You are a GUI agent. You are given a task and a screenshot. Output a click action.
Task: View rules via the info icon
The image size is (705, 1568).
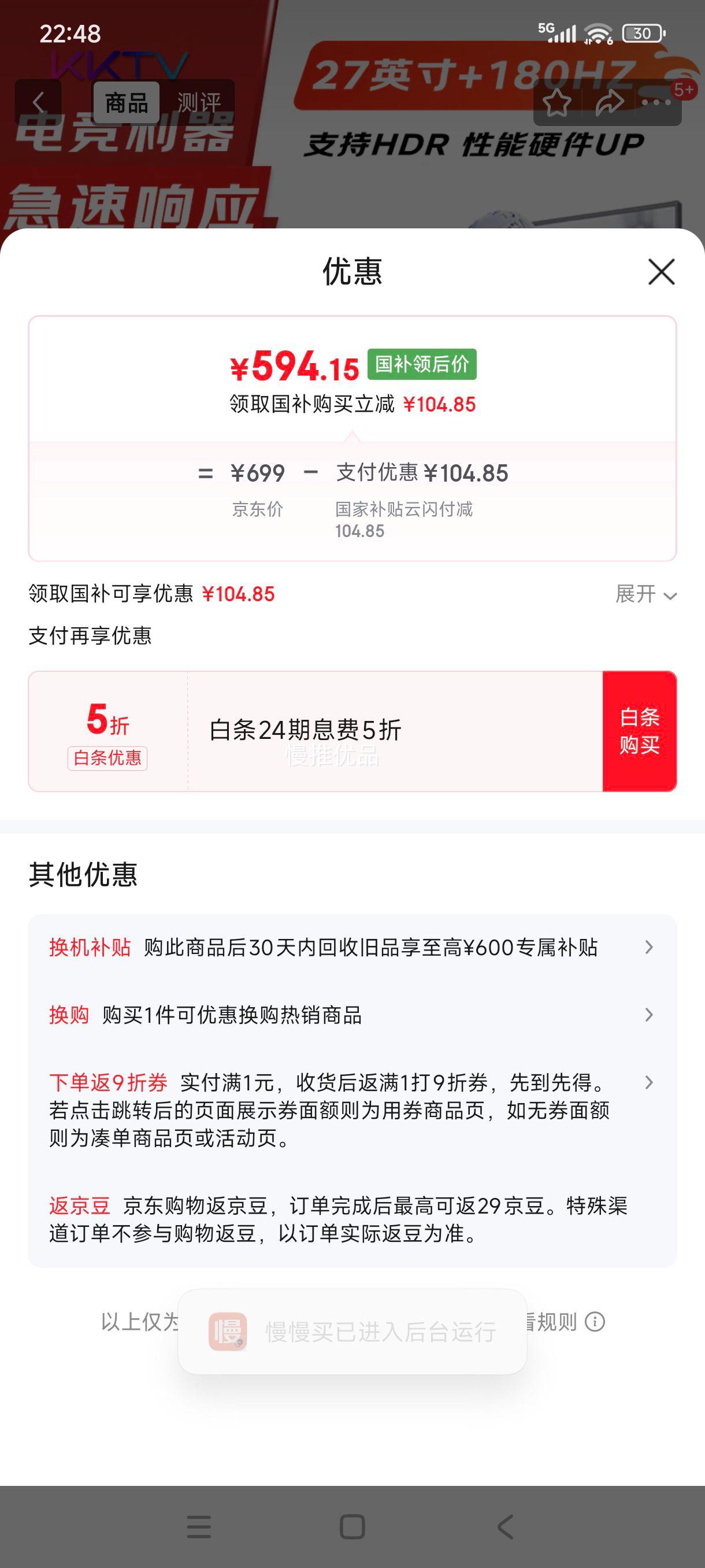594,1322
